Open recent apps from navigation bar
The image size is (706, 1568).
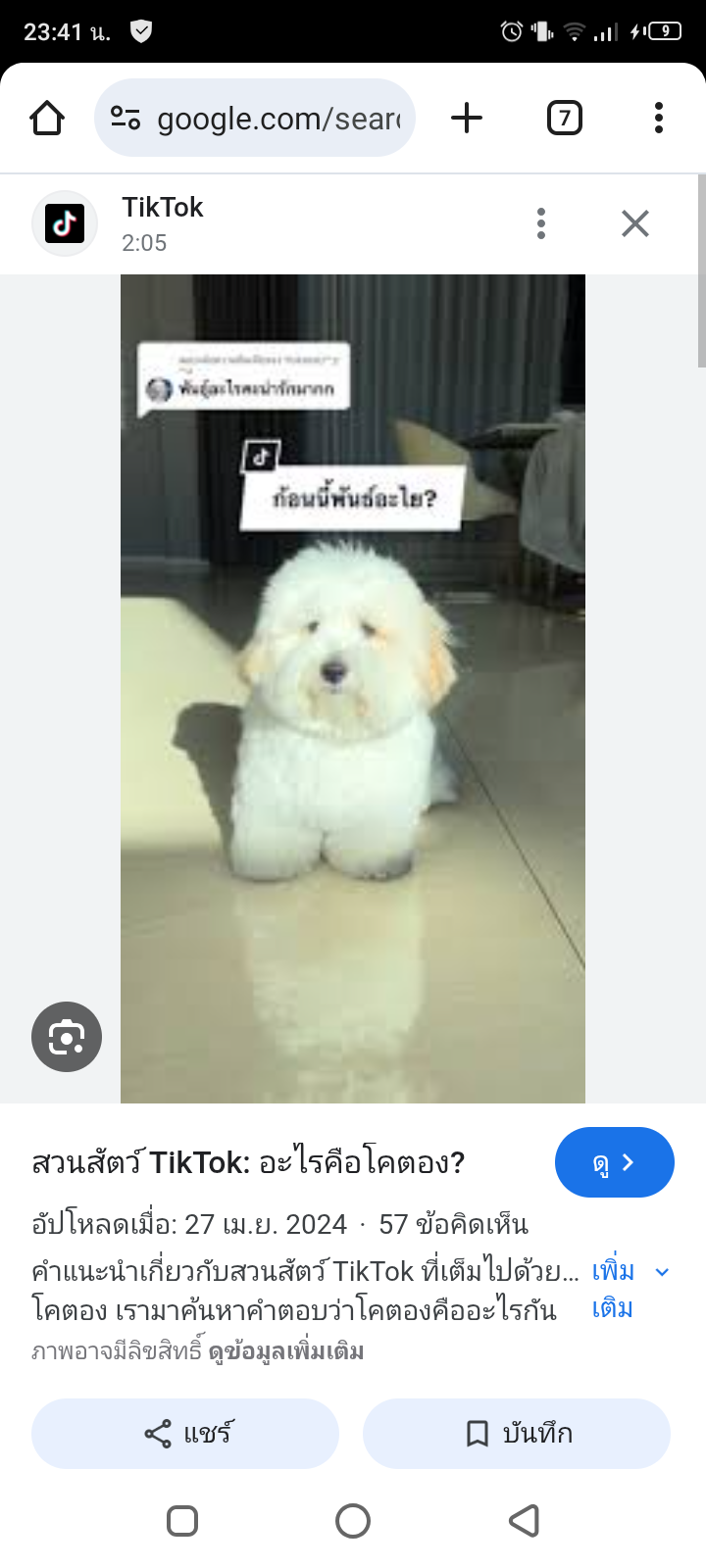point(182,1521)
